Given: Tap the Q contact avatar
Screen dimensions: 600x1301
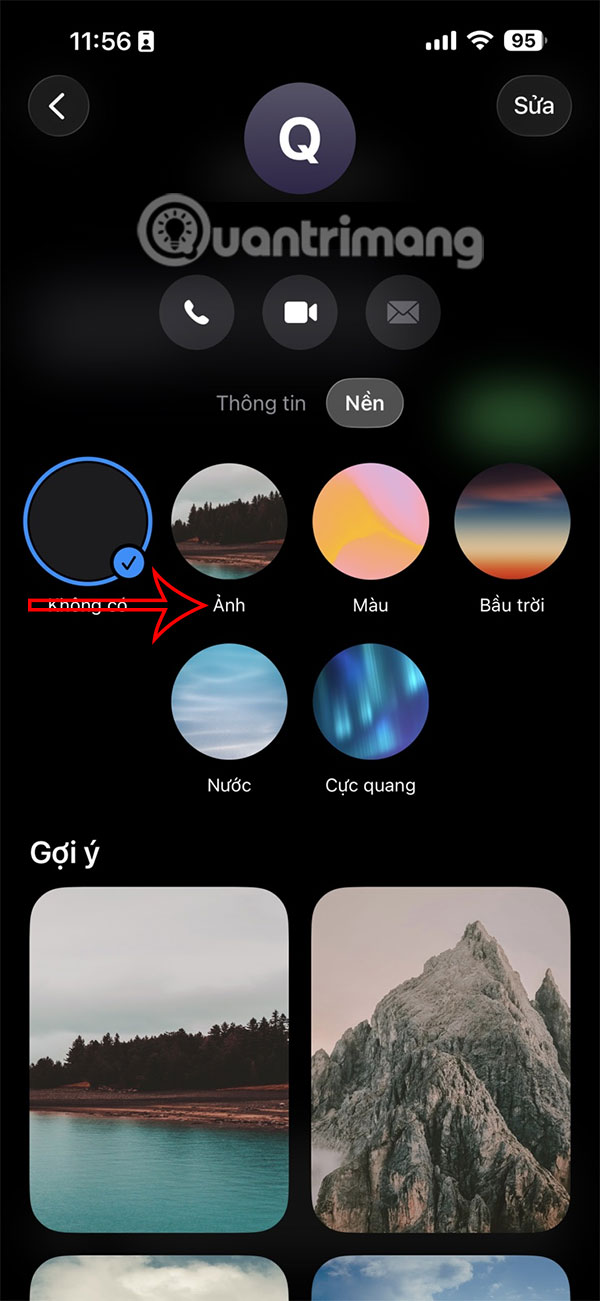Looking at the screenshot, I should point(300,139).
